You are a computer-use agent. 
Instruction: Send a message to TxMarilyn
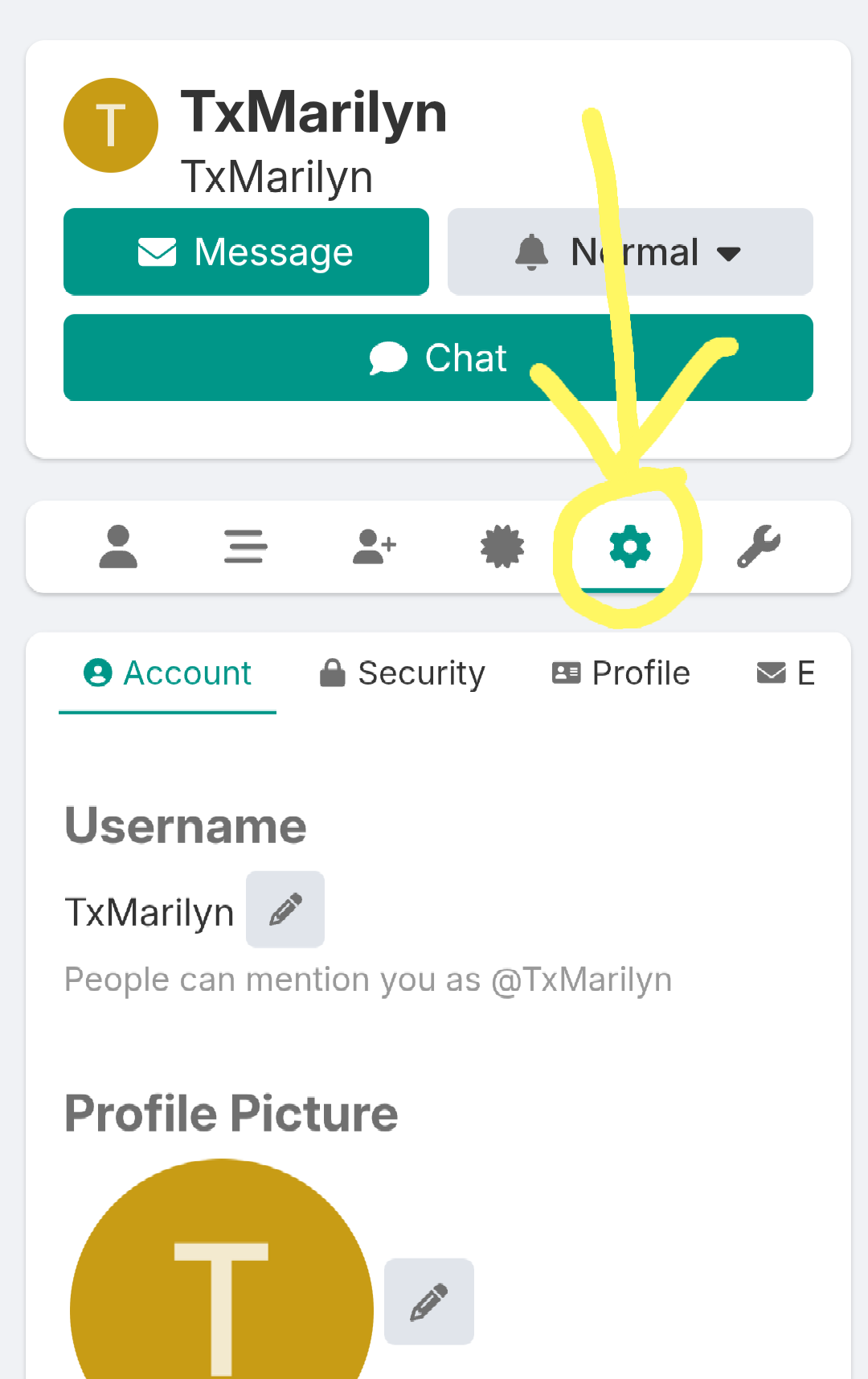tap(246, 252)
